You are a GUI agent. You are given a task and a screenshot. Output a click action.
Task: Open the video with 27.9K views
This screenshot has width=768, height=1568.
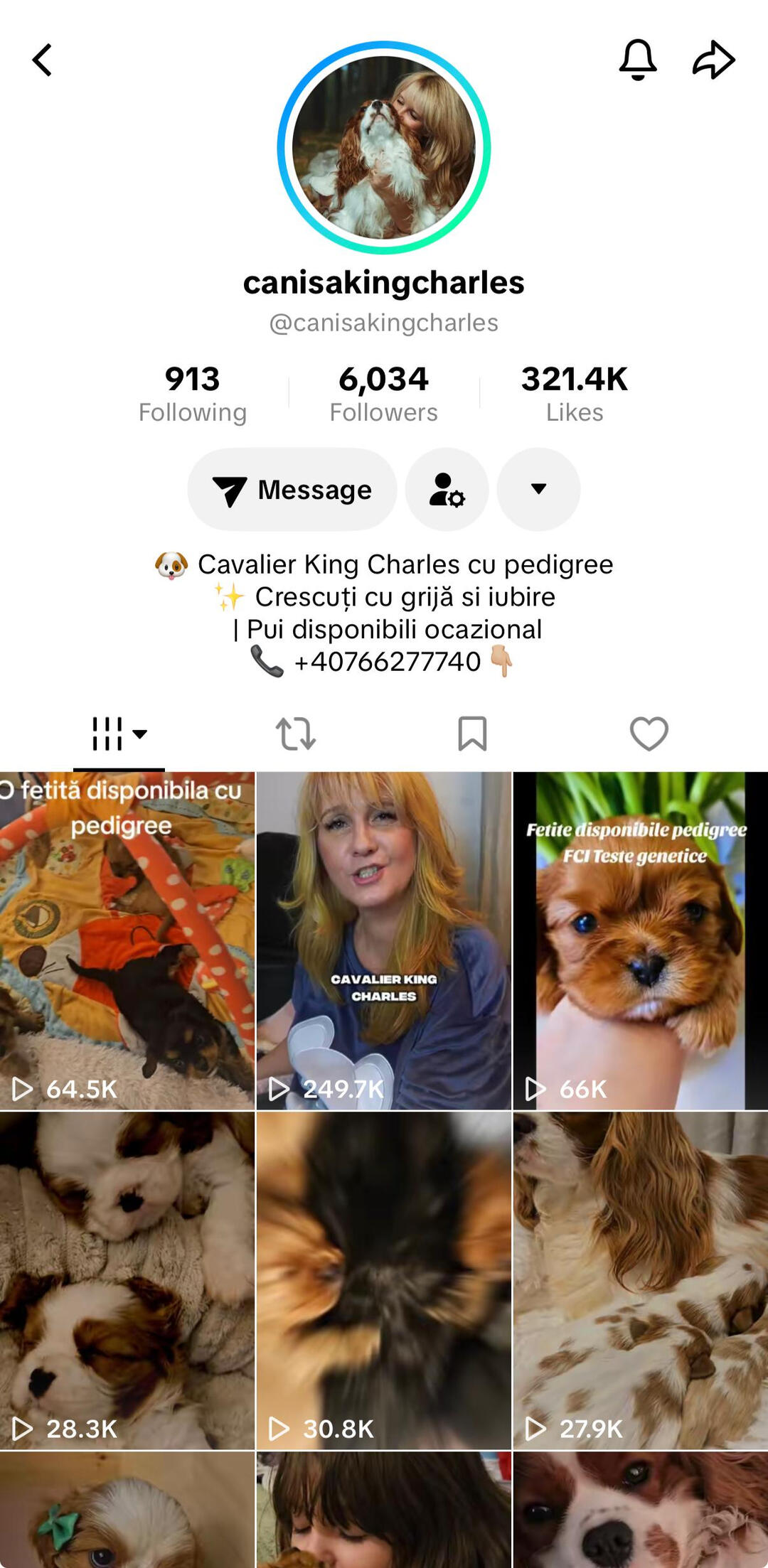640,1279
